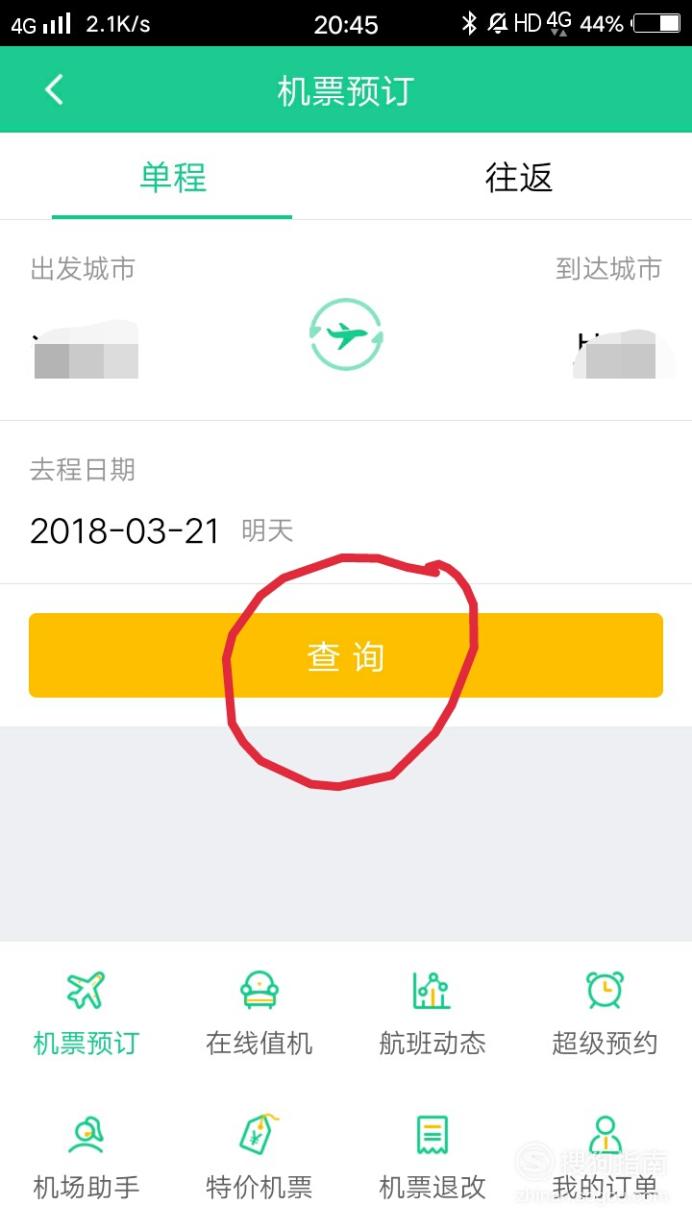Tap the yellow 查询 search button
The image size is (692, 1230).
coord(346,655)
